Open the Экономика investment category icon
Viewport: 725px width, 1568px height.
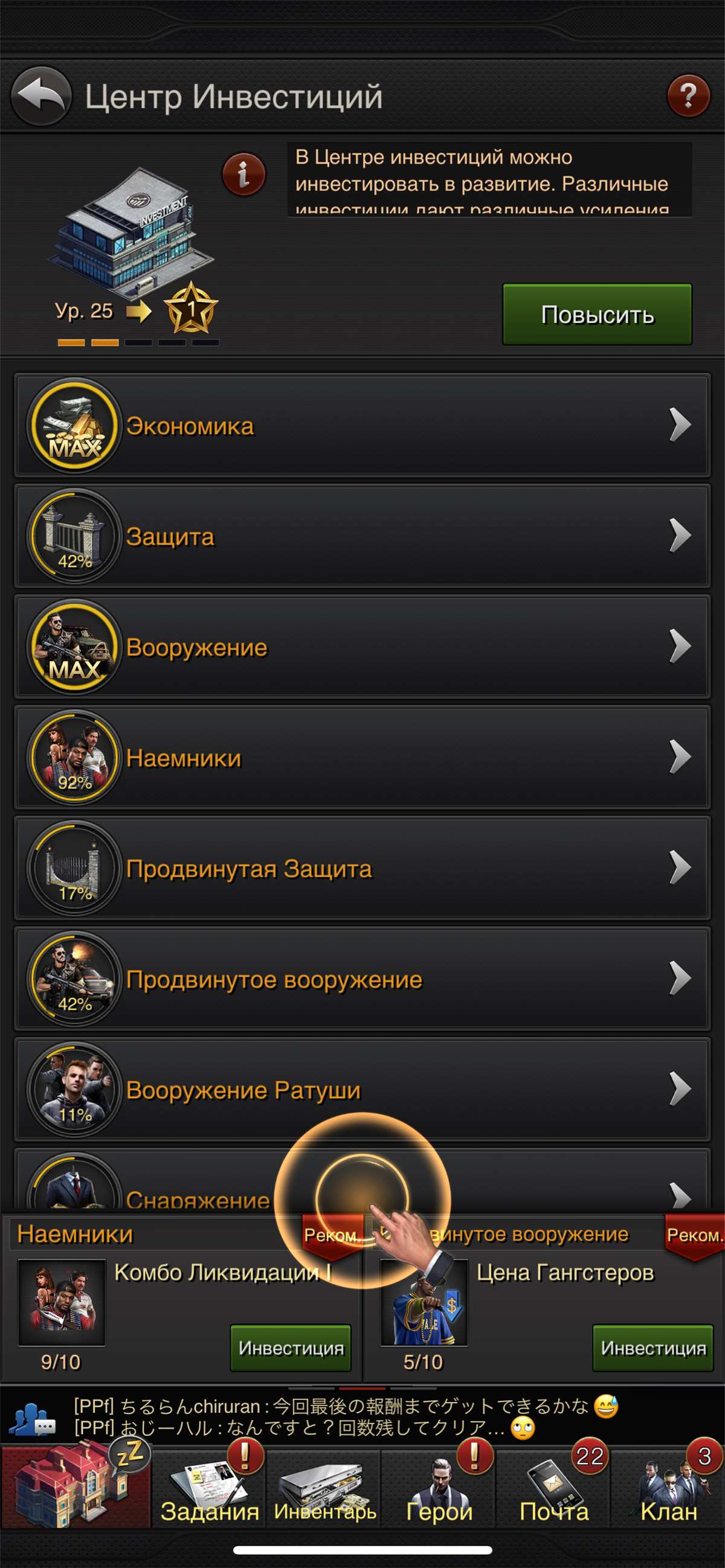(73, 426)
